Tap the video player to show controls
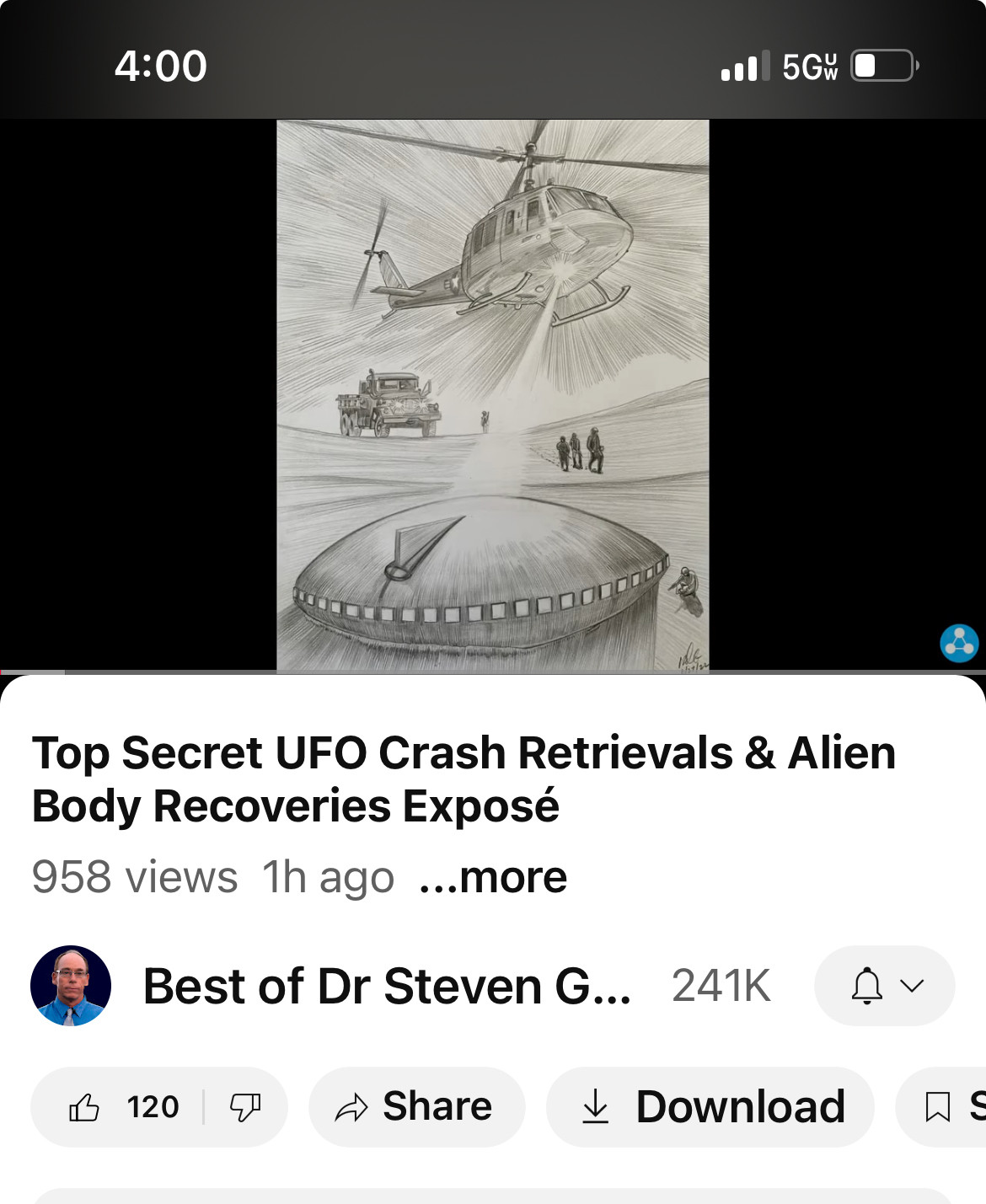The height and width of the screenshot is (1204, 986). 492,394
